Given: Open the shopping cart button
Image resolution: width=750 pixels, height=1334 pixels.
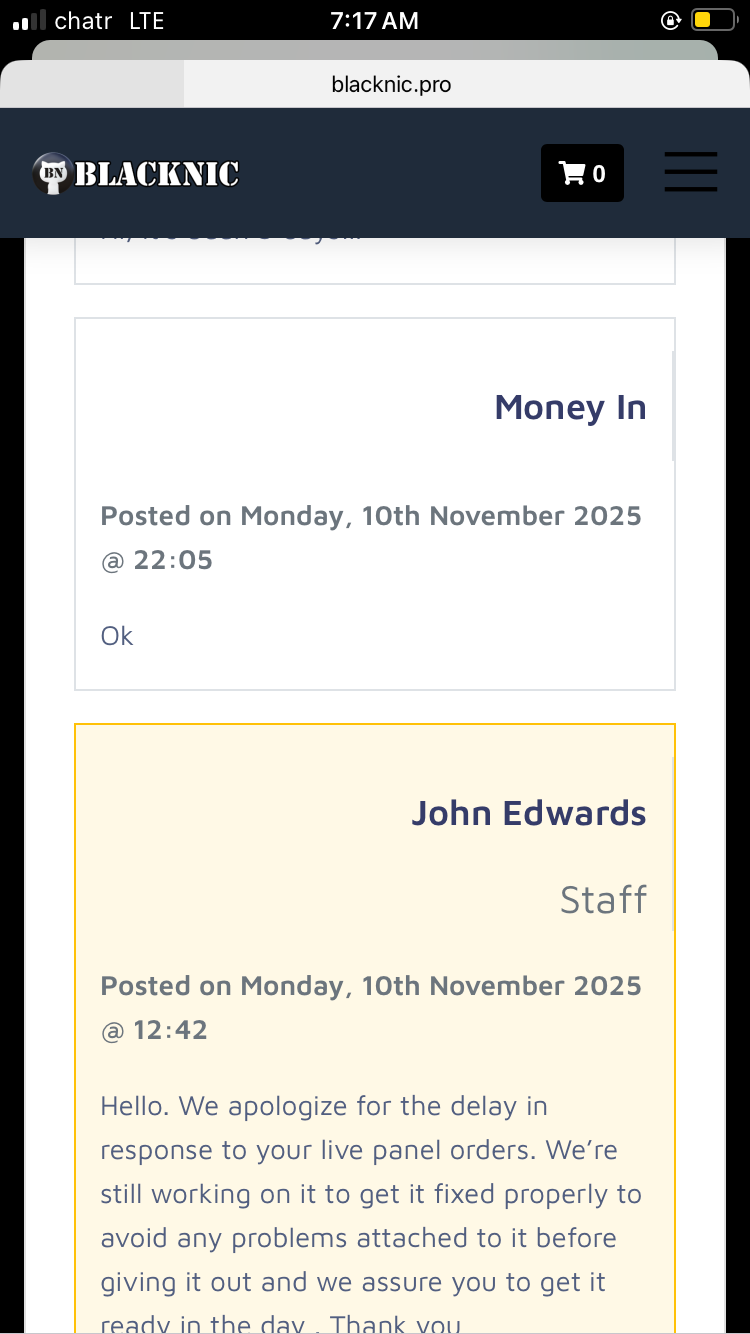Looking at the screenshot, I should pyautogui.click(x=582, y=173).
